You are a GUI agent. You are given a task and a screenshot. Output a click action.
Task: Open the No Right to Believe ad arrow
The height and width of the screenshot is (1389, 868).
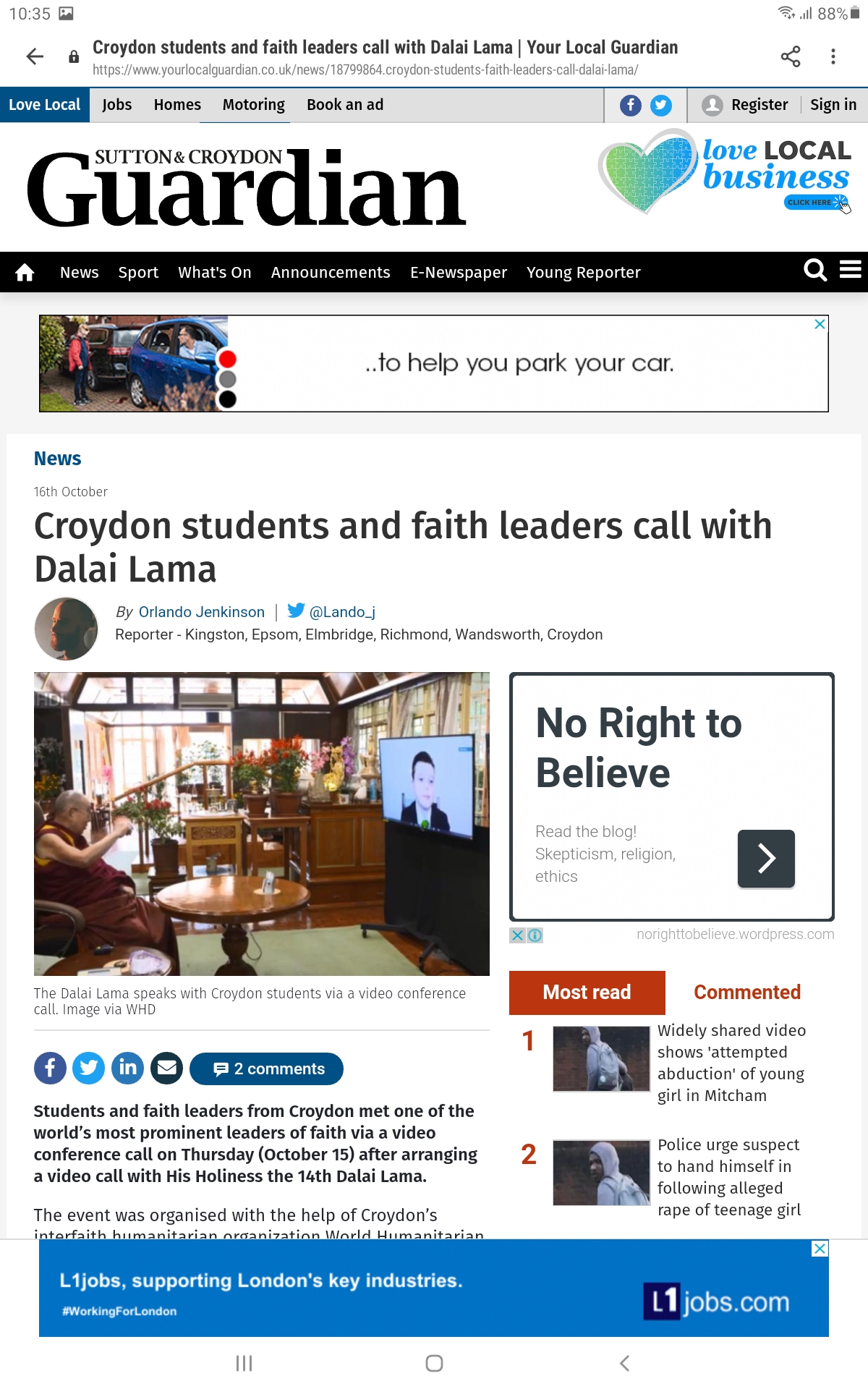coord(766,859)
